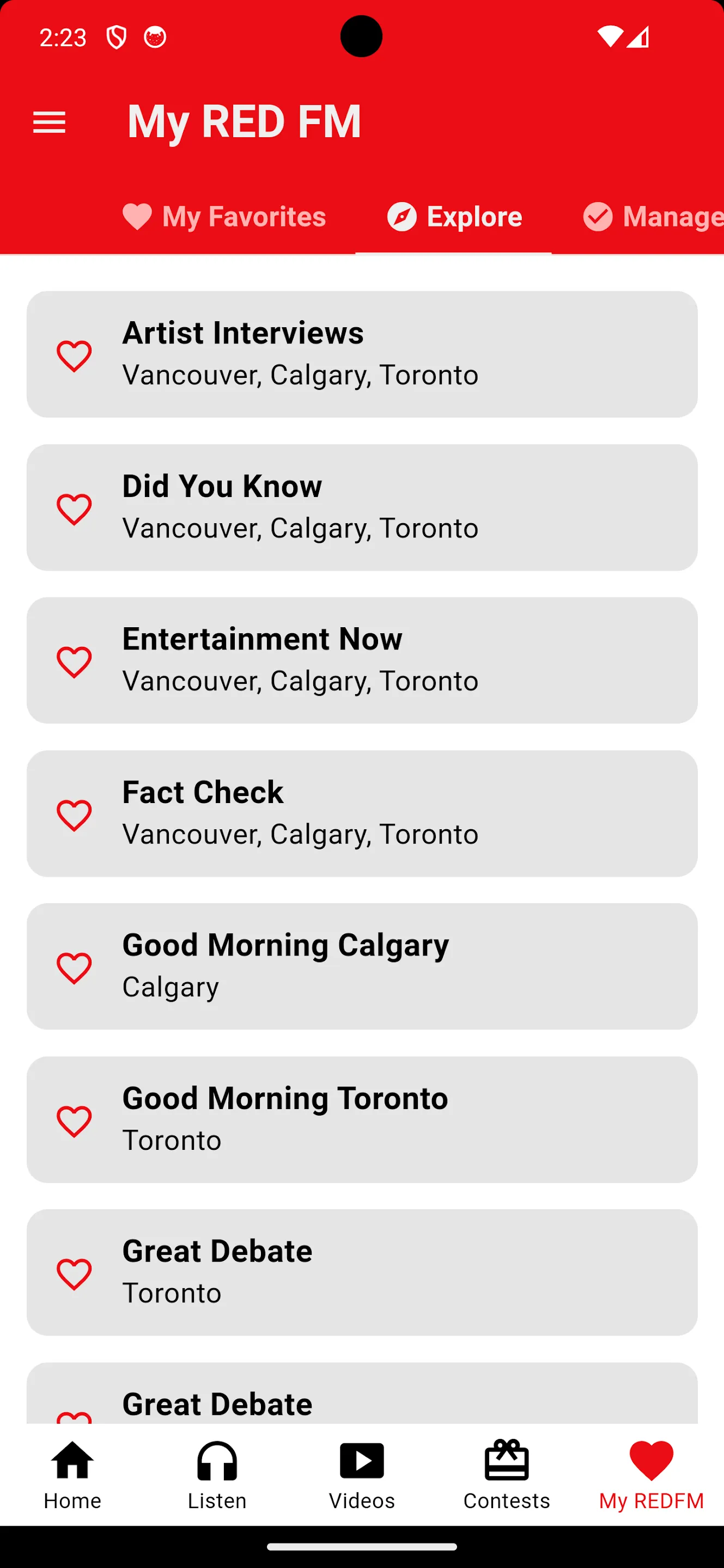Add Entertainment Now to favorites

click(x=74, y=661)
